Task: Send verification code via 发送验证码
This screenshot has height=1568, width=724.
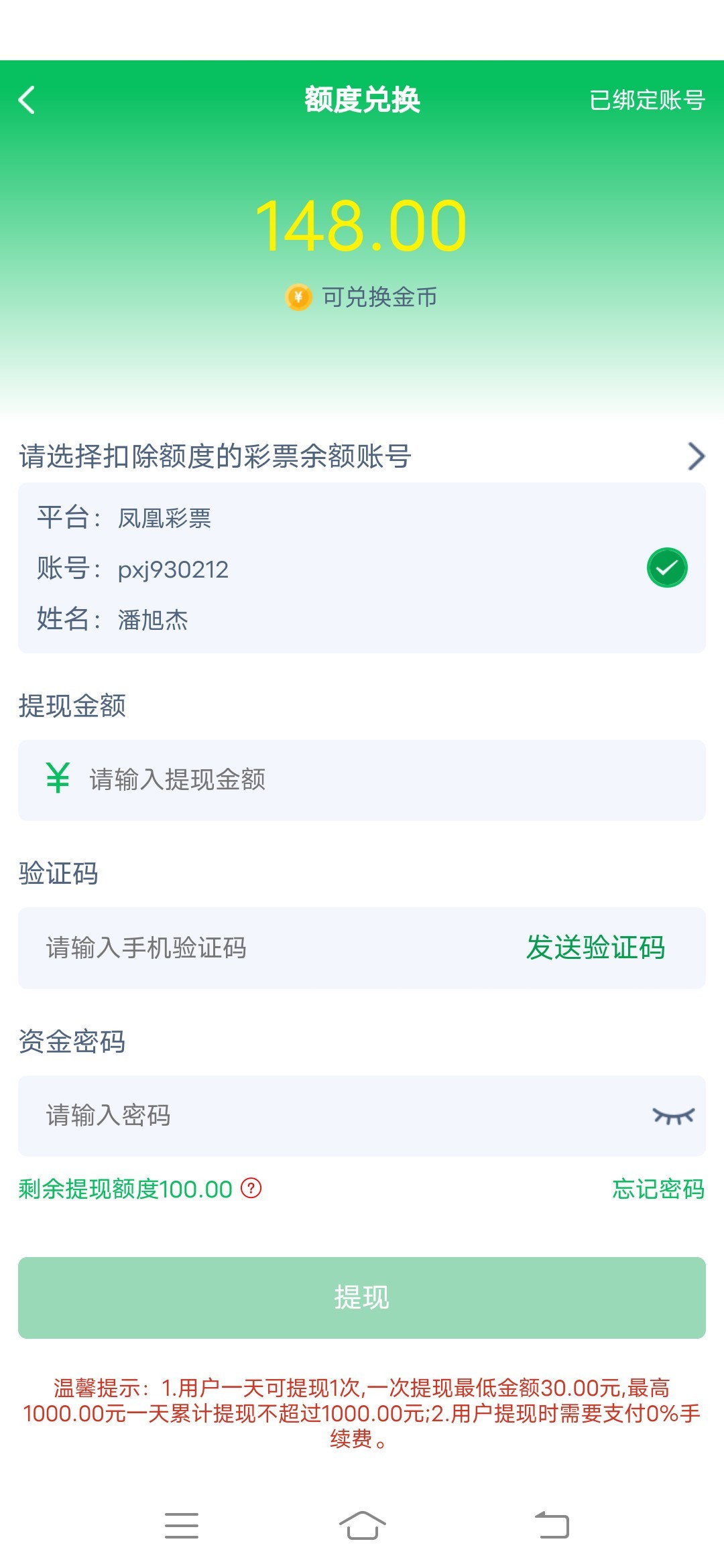Action: click(595, 948)
